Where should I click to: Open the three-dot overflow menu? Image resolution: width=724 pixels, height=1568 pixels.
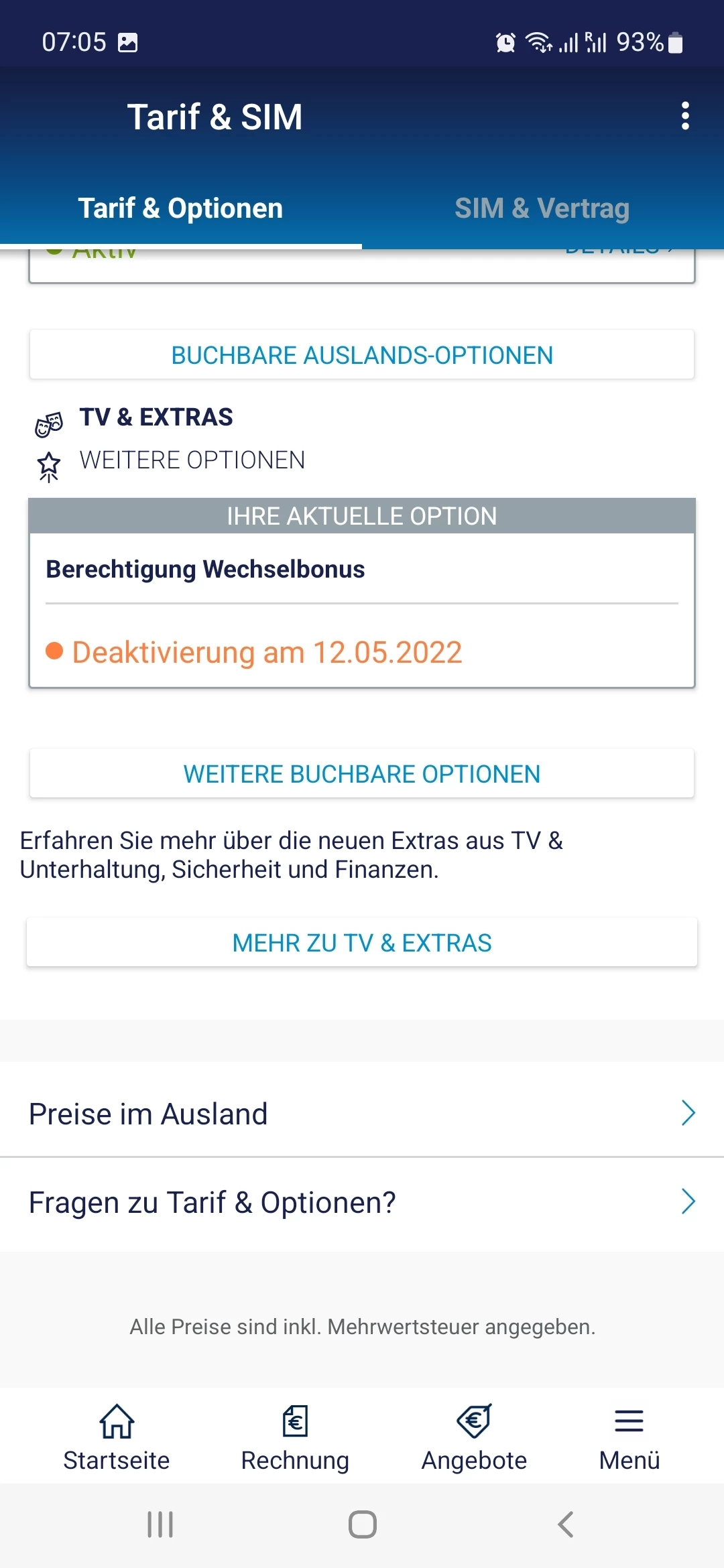pos(684,116)
